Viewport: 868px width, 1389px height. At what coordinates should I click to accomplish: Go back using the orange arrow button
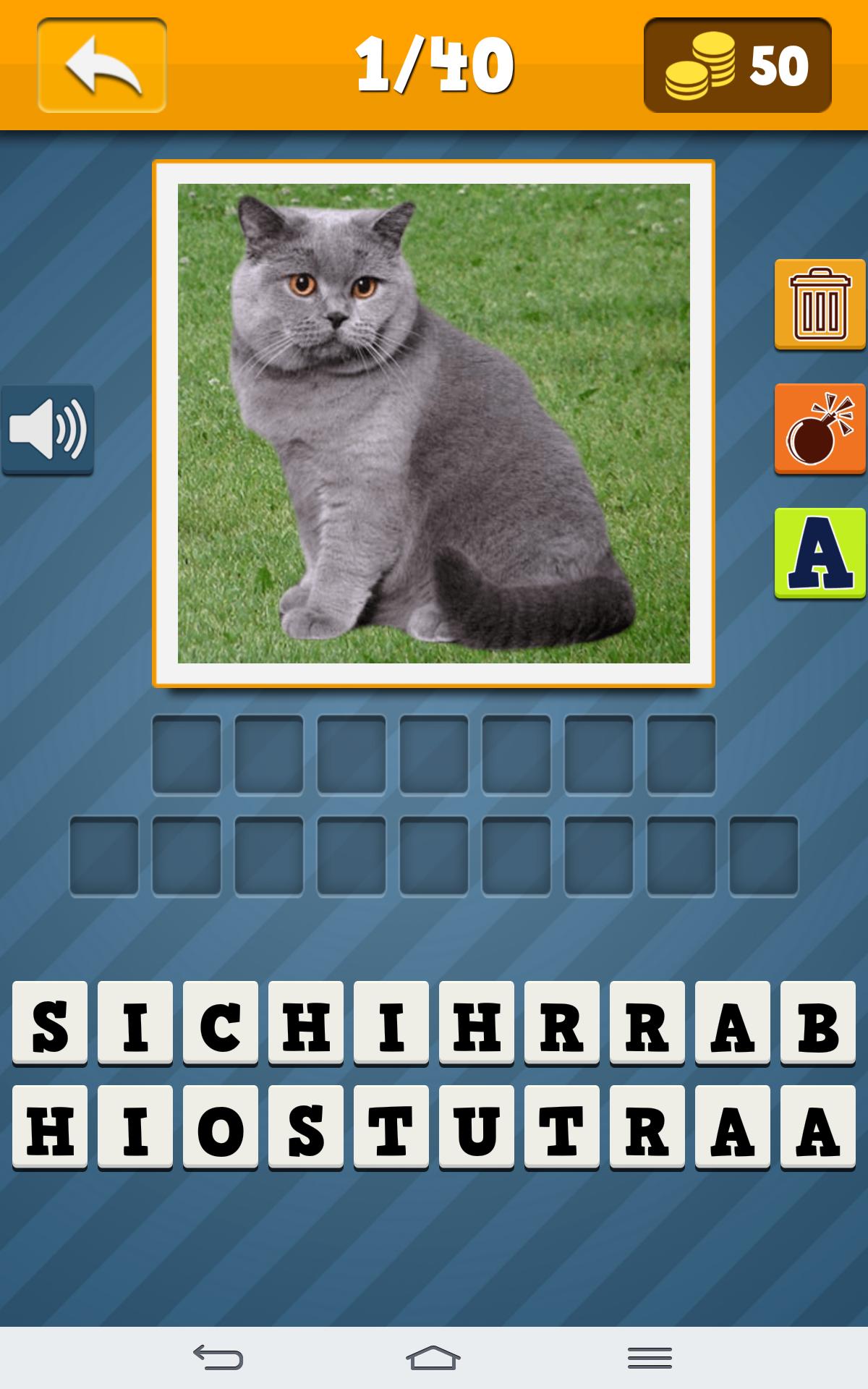tap(102, 66)
